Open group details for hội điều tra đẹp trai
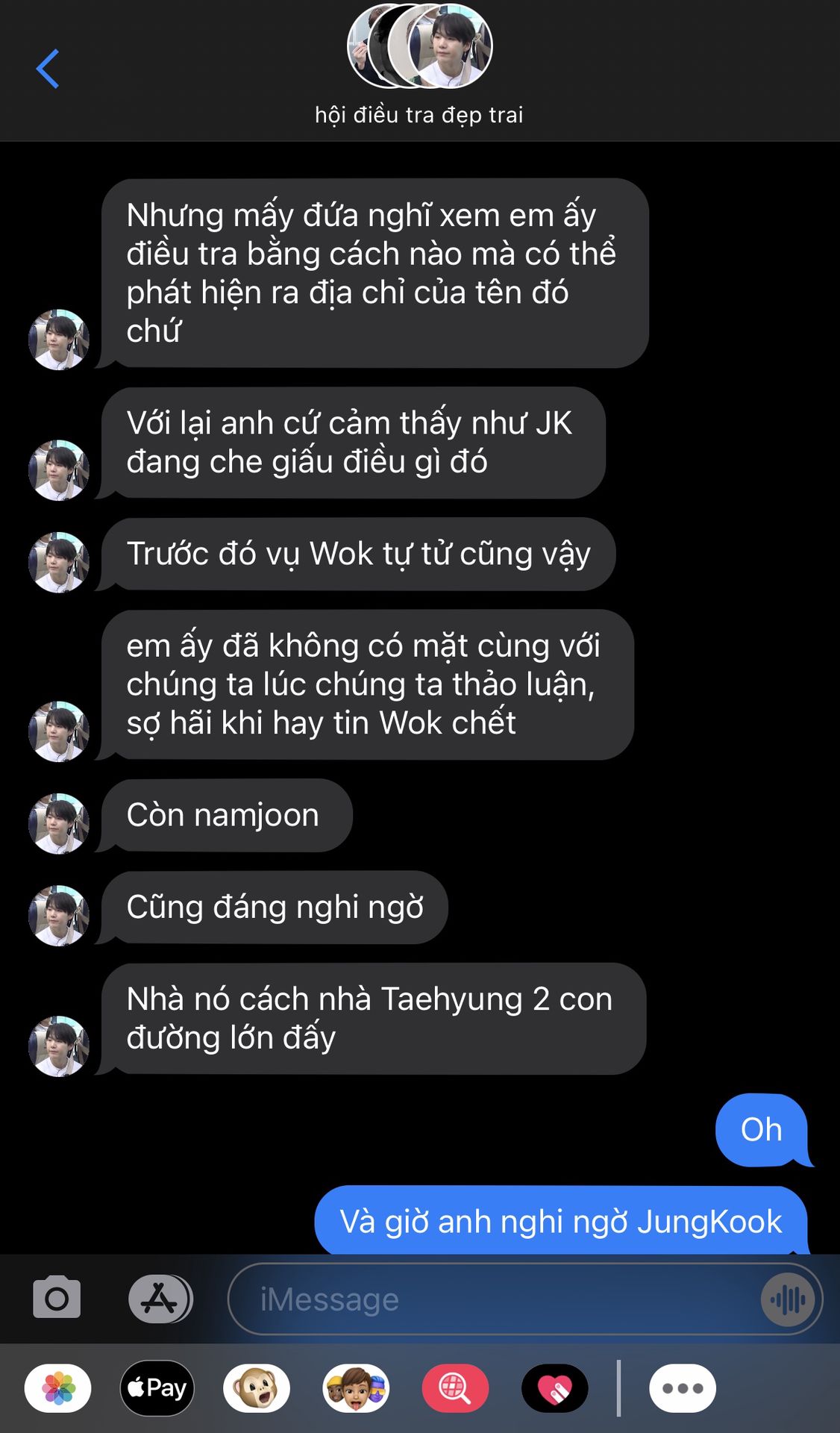The image size is (840, 1433). [419, 66]
